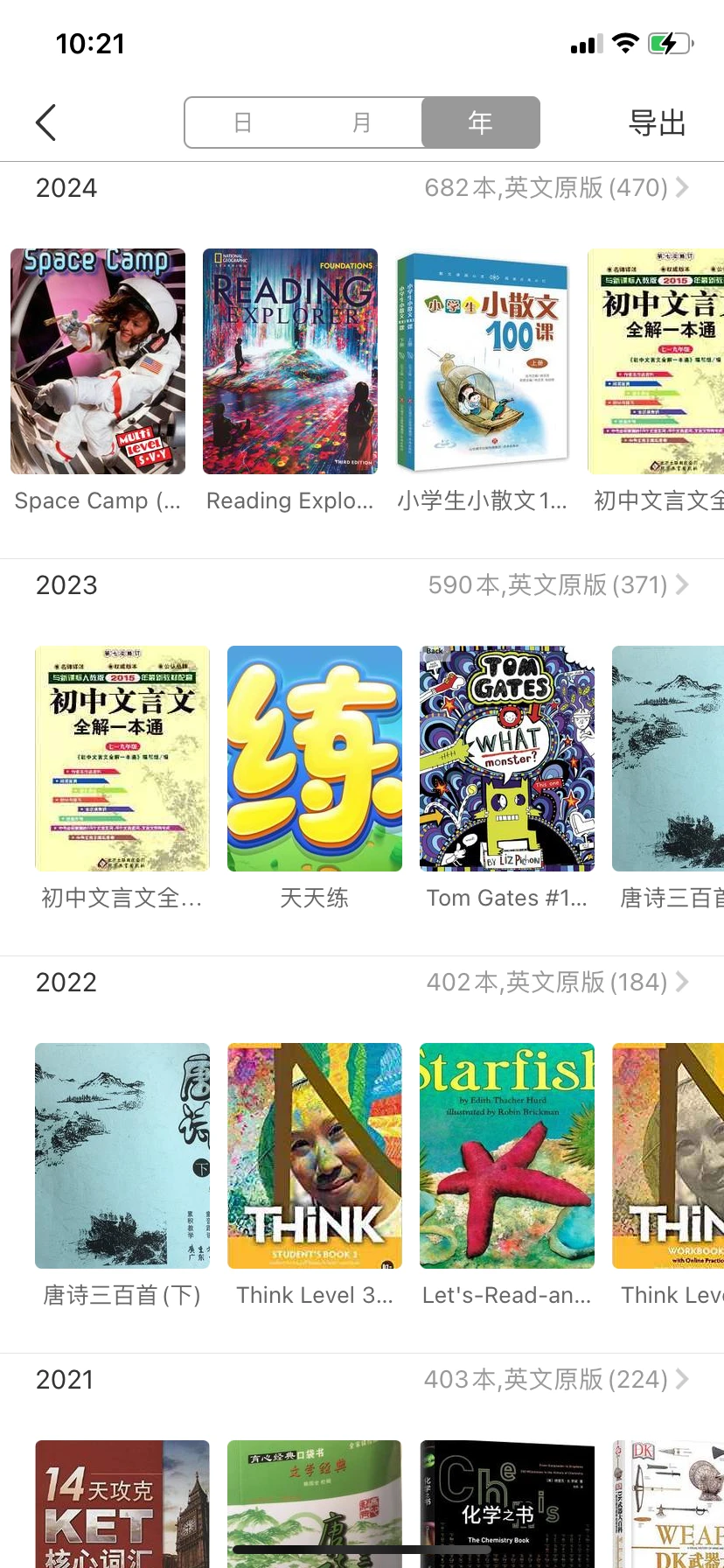Image resolution: width=724 pixels, height=1568 pixels.
Task: Open 小学生小散文100课 book
Action: pos(483,361)
